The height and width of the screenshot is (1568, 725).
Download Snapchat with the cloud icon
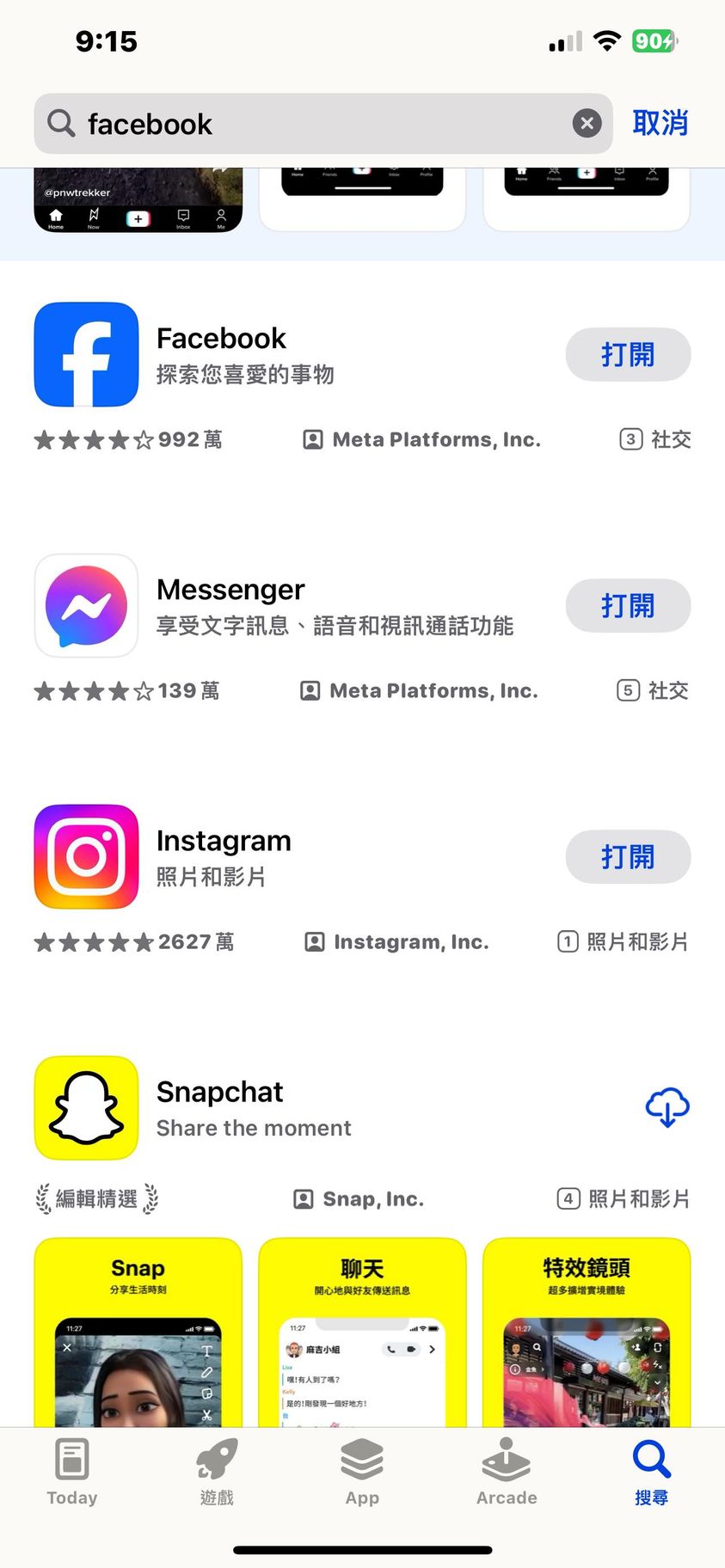[x=667, y=1107]
